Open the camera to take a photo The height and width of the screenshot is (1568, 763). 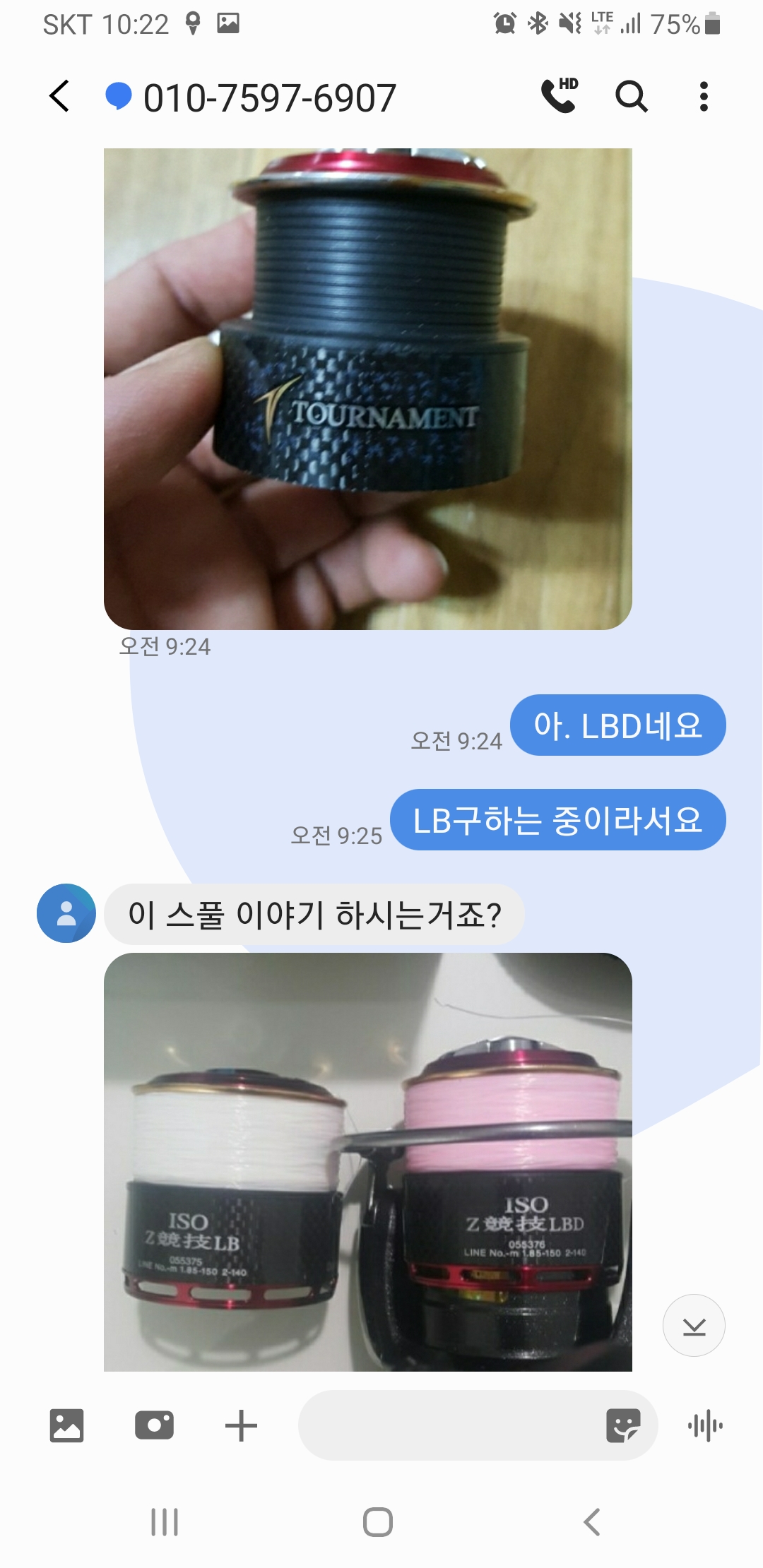[x=154, y=1425]
